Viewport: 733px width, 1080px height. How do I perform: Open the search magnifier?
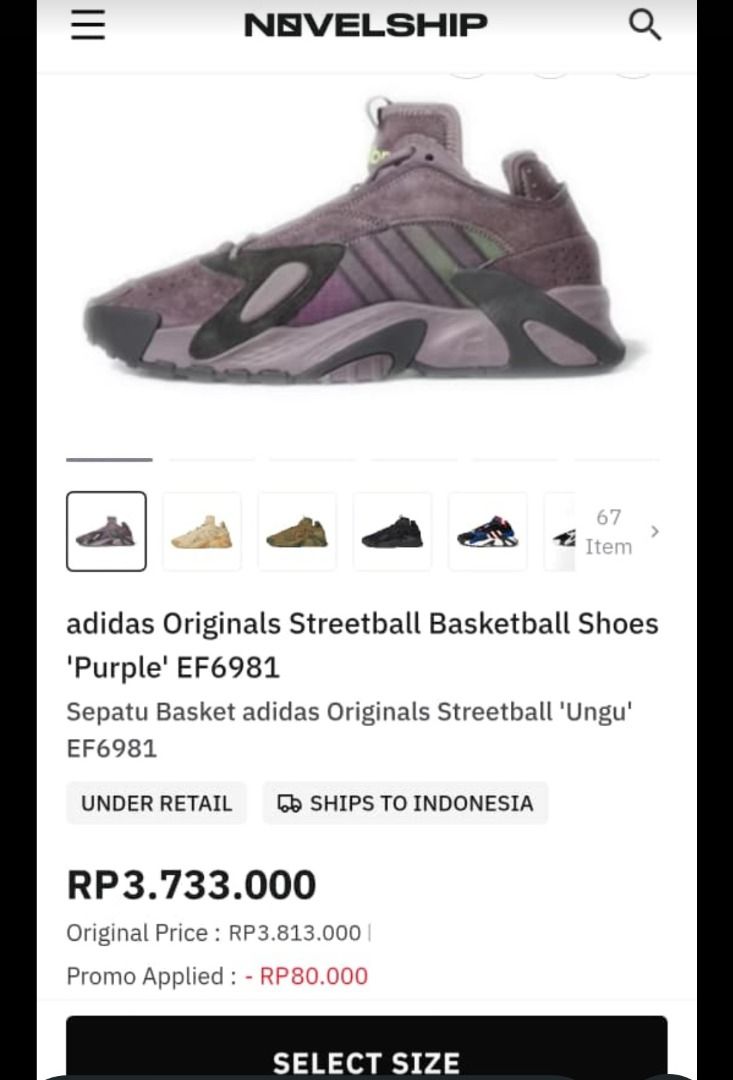645,25
